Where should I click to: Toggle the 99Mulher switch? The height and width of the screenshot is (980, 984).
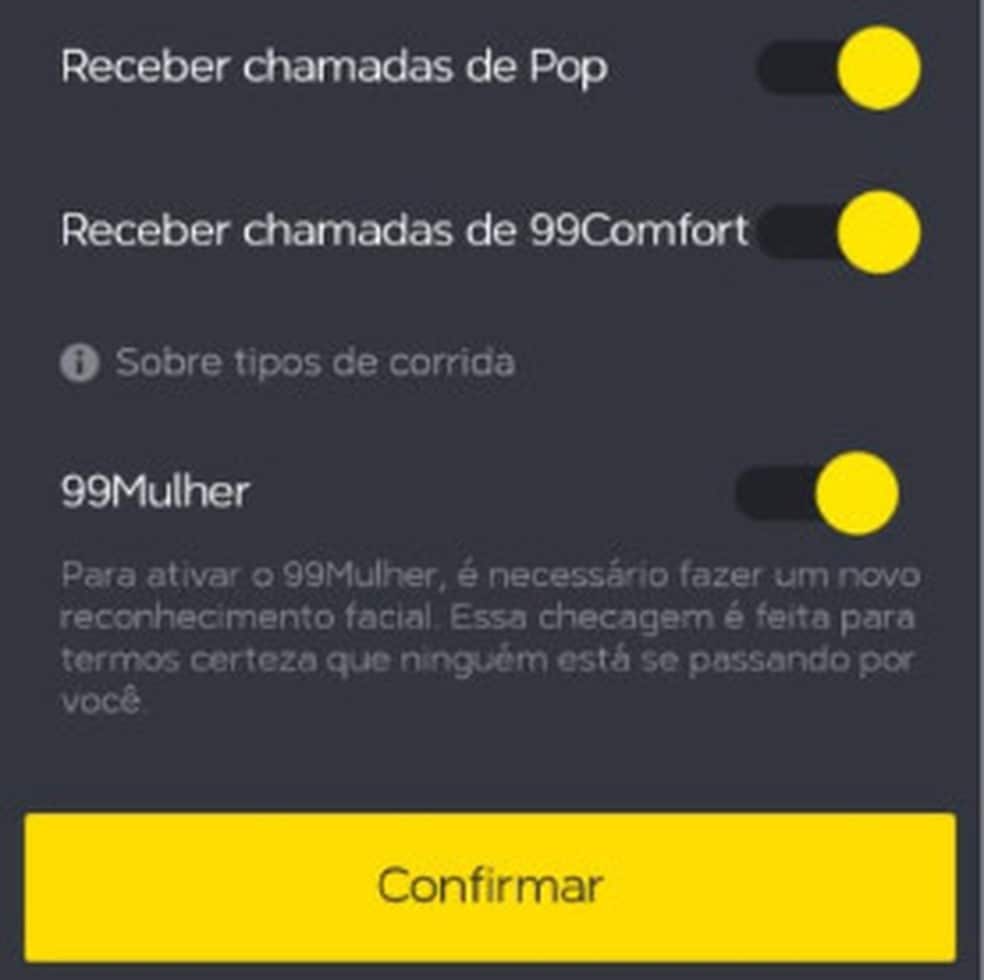818,493
